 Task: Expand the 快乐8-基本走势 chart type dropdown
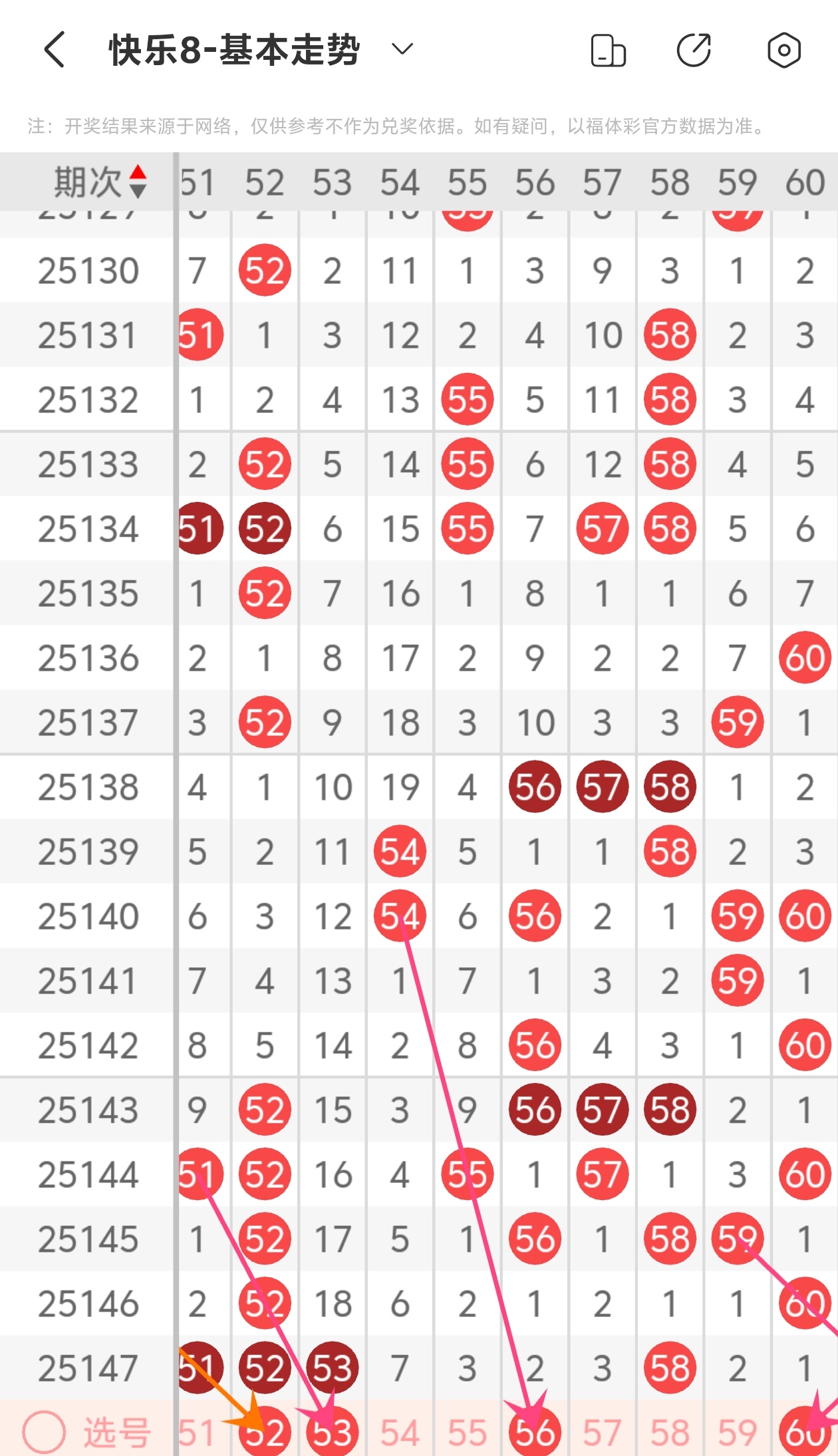click(x=402, y=49)
